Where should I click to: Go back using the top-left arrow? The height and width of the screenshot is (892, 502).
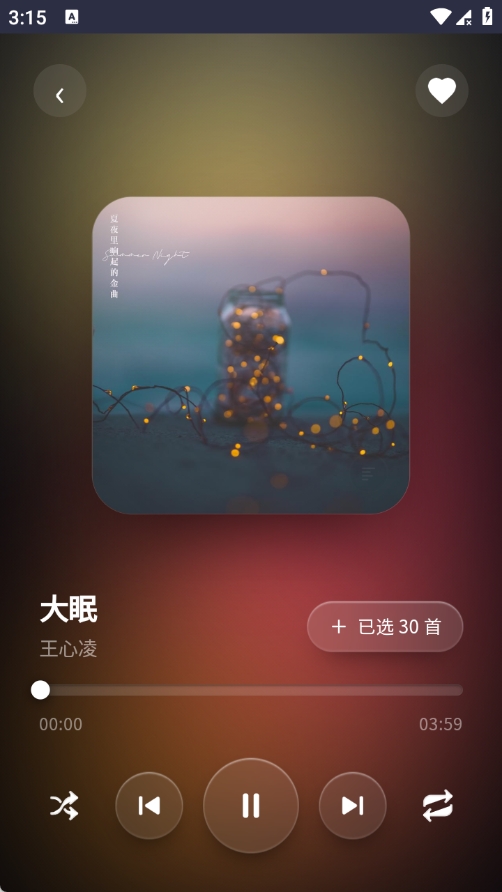click(60, 90)
